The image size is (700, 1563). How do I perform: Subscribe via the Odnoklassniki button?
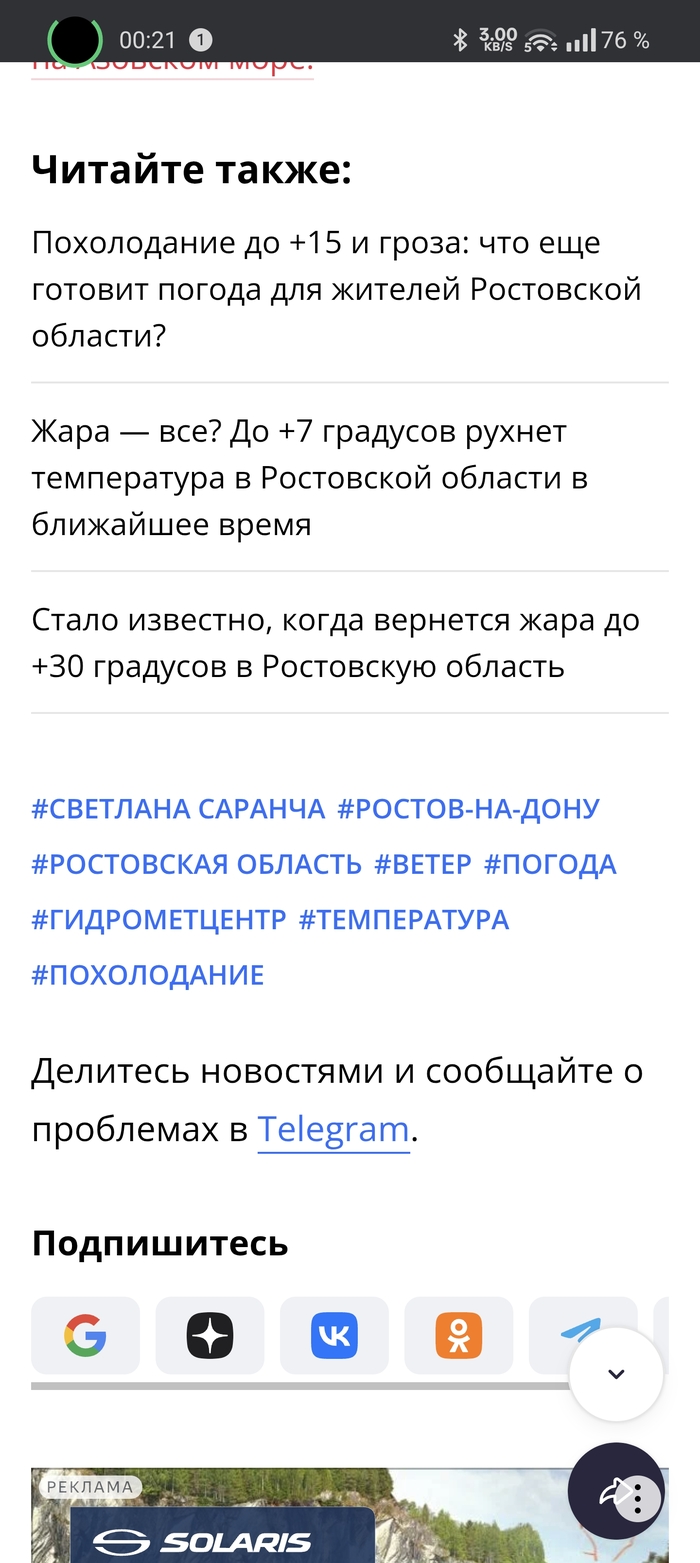458,1335
